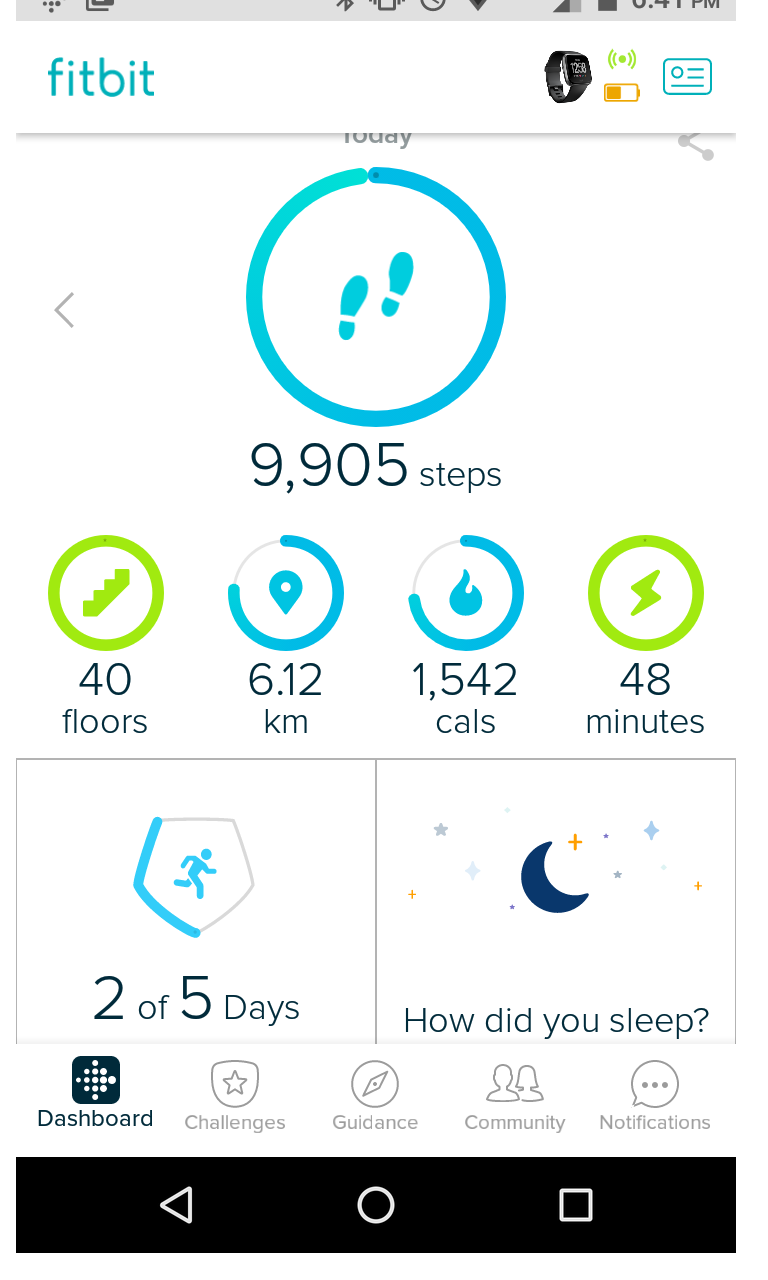This screenshot has width=768, height=1280.
Task: Open the previous day with the left chevron
Action: pyautogui.click(x=63, y=310)
